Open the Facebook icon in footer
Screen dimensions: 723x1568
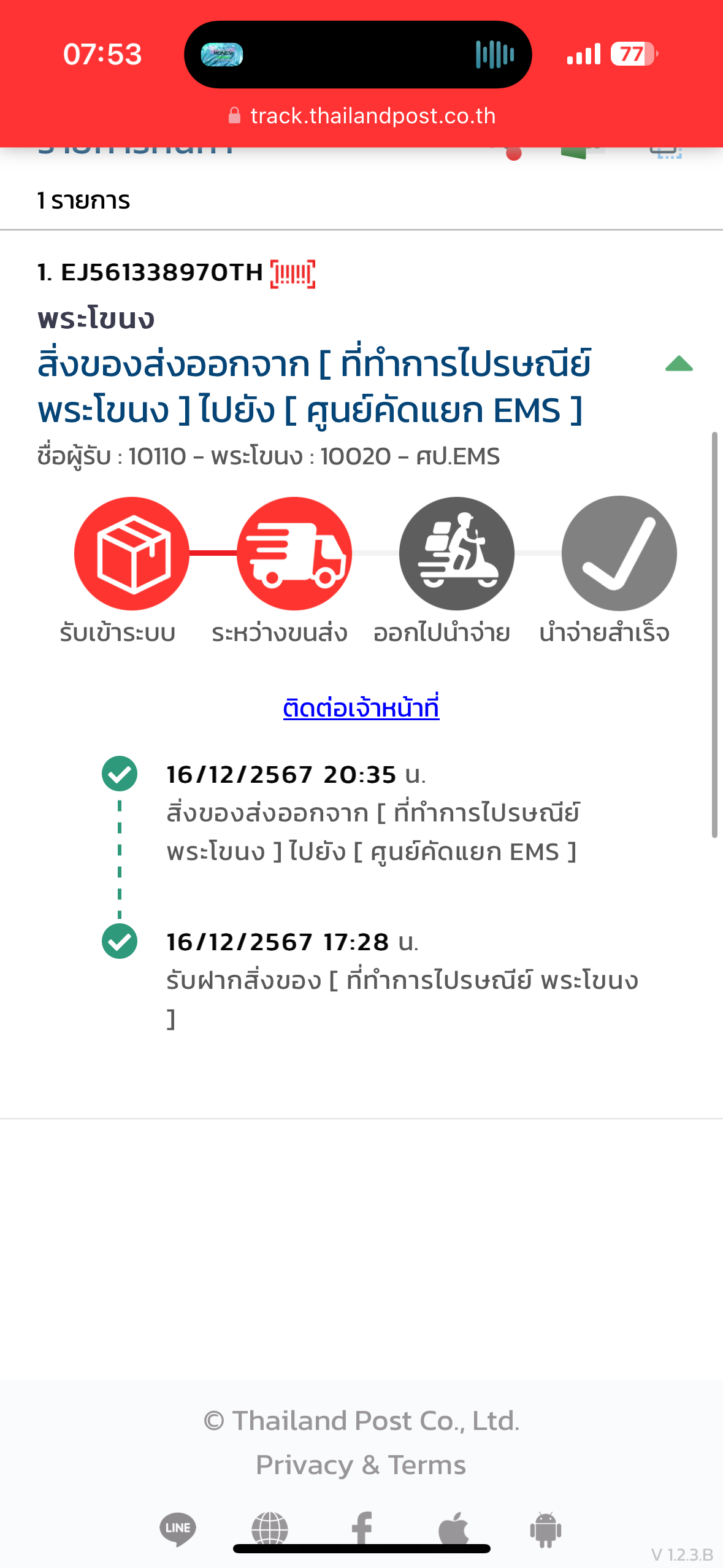pyautogui.click(x=362, y=1528)
